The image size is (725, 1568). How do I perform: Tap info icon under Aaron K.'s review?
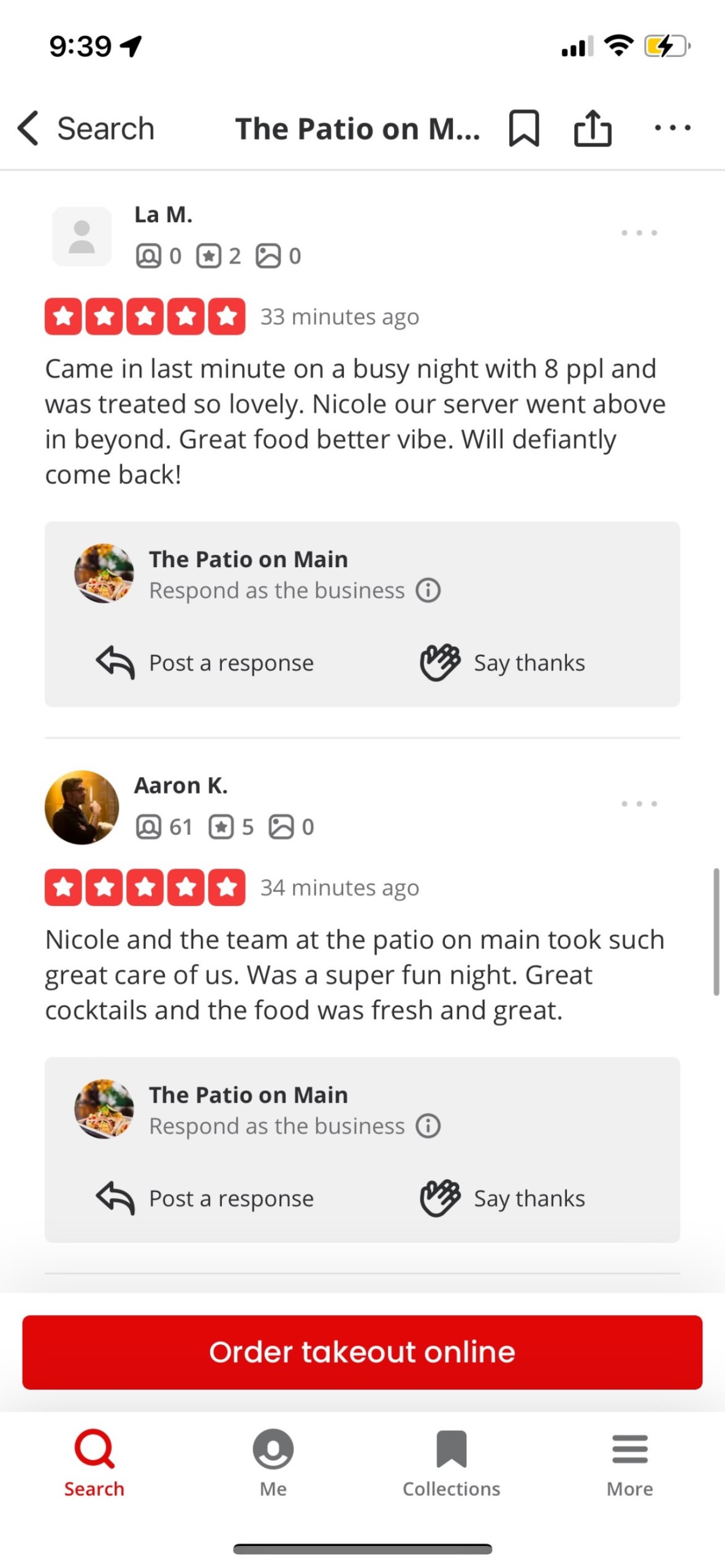point(428,1126)
